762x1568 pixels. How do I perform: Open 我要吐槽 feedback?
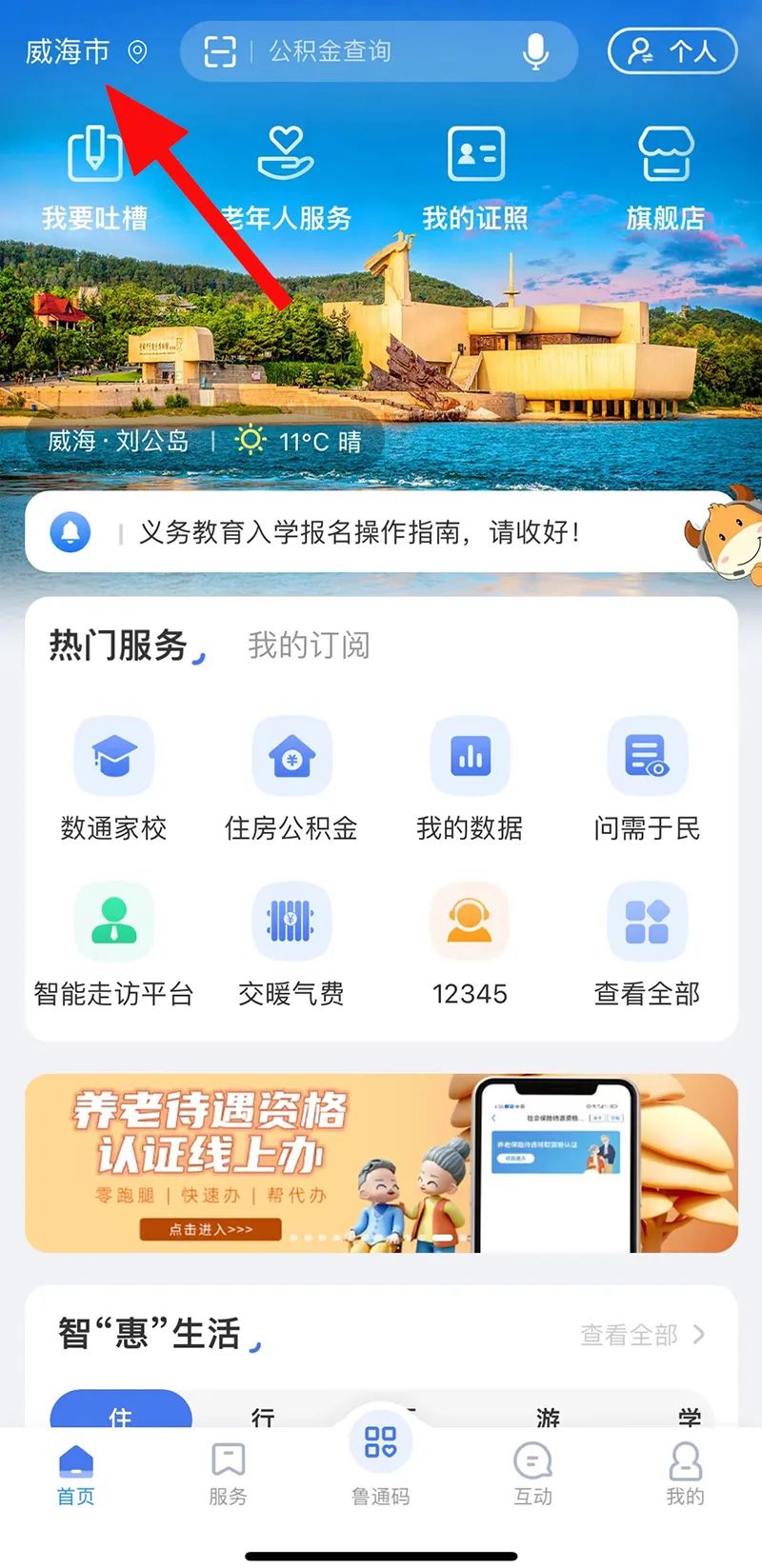[94, 178]
